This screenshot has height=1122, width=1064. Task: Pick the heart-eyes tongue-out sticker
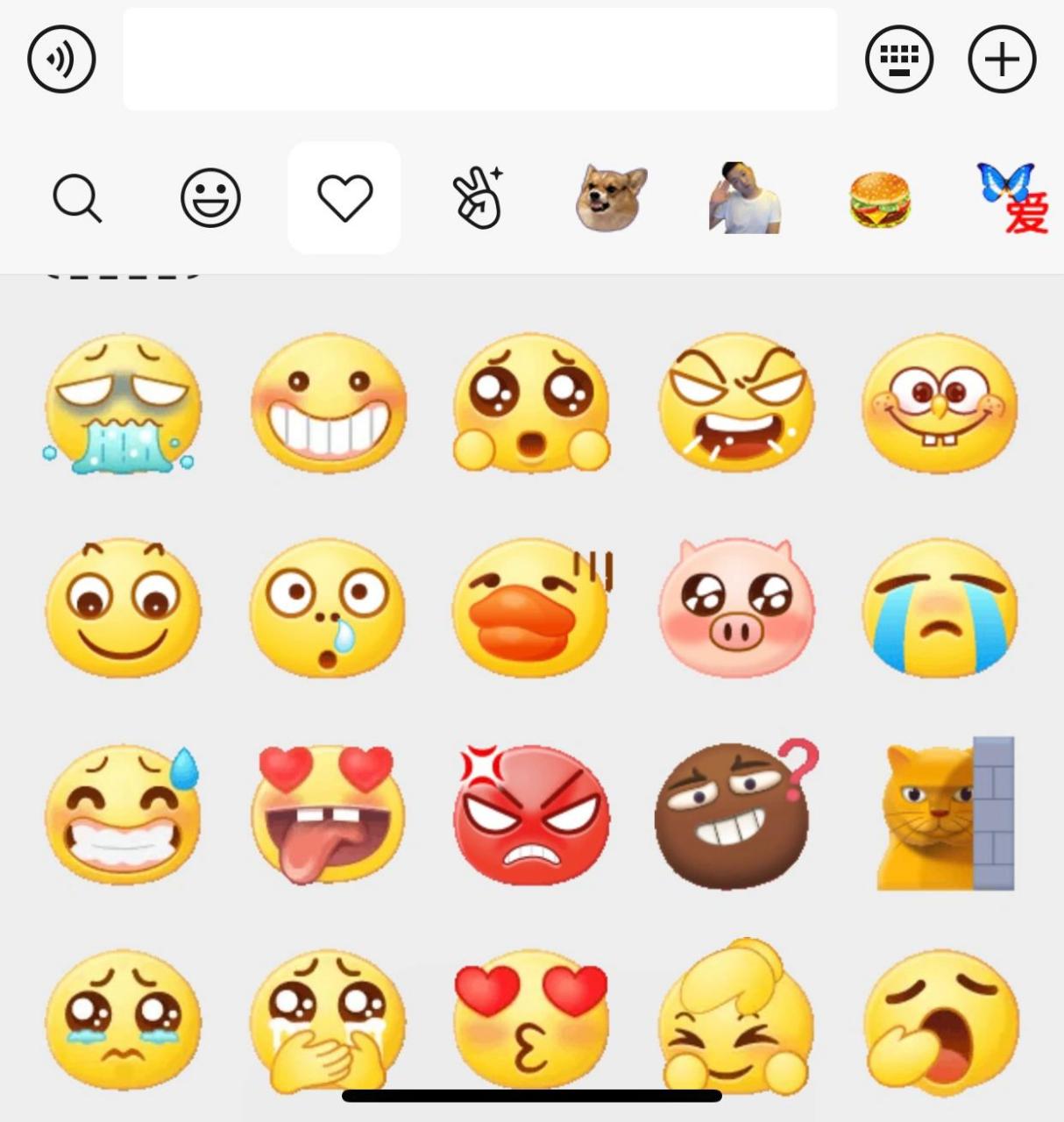click(328, 815)
